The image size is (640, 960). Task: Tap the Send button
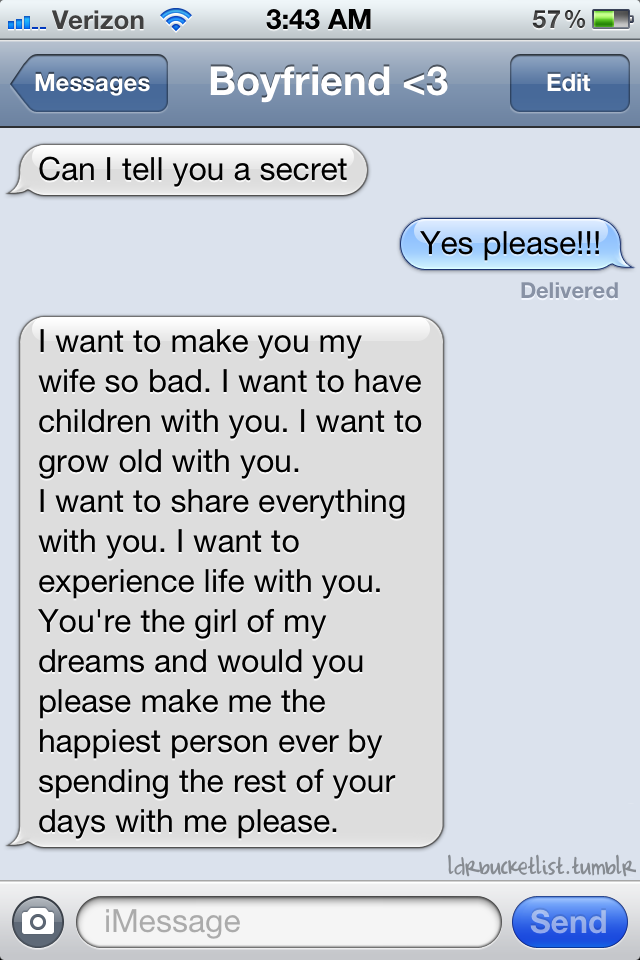click(x=568, y=921)
